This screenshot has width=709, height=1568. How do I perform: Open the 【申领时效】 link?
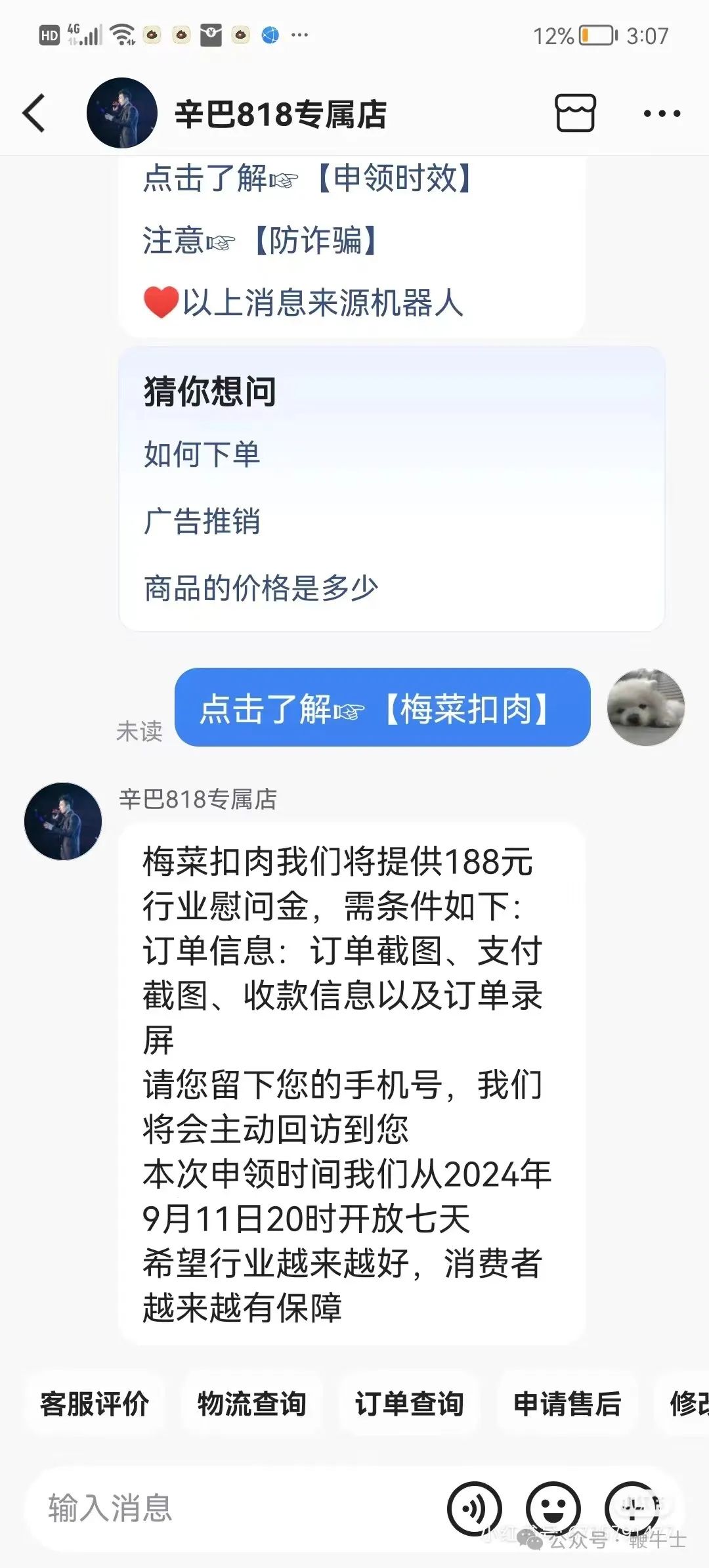tap(394, 179)
